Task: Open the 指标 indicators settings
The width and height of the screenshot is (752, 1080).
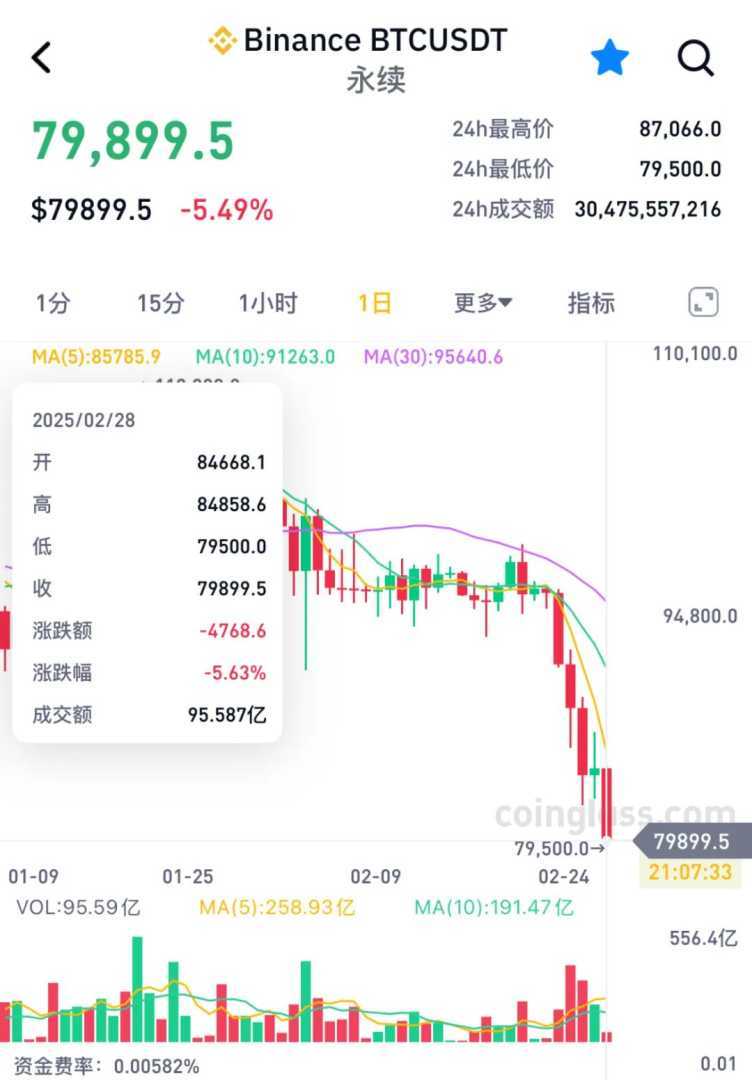Action: (x=591, y=303)
